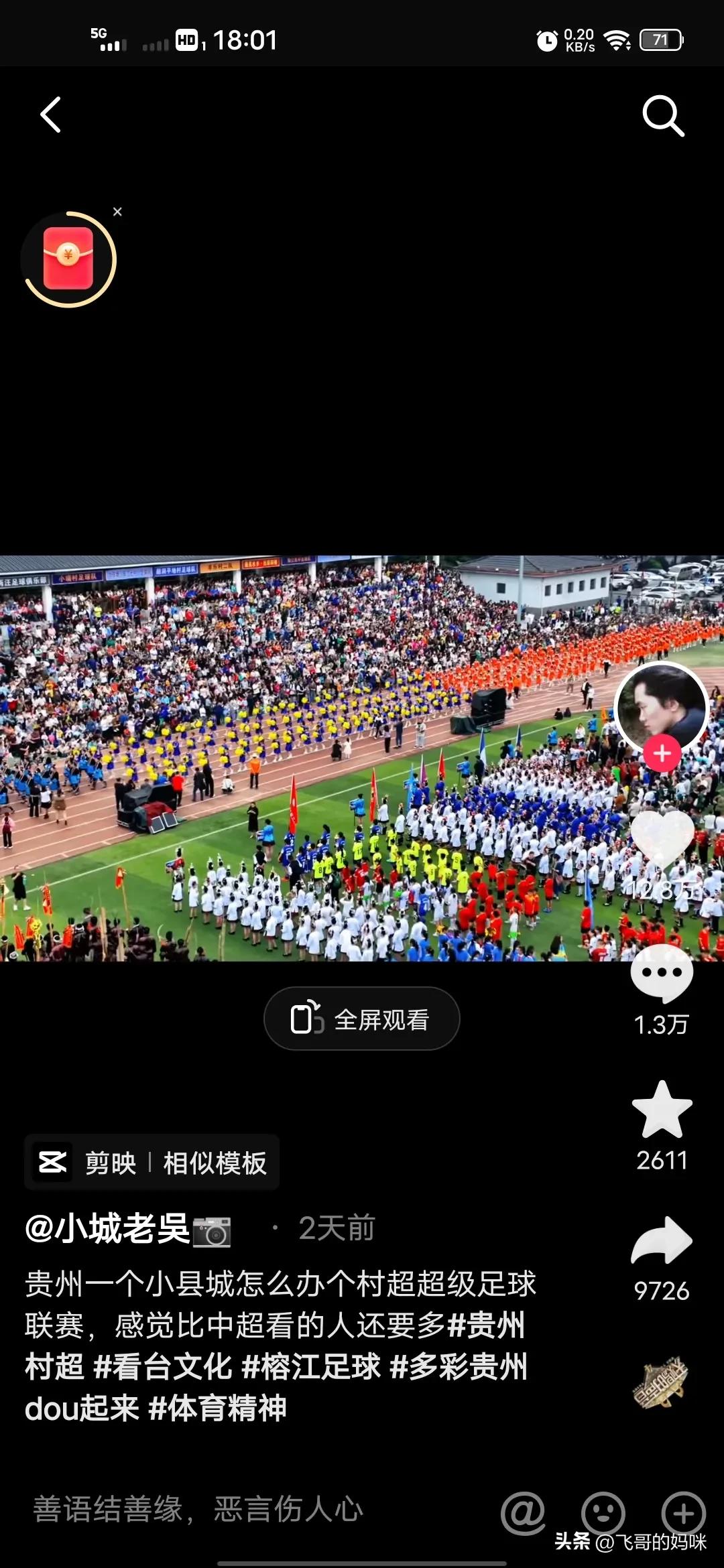
Task: Open the spinning music disc icon
Action: click(661, 1382)
